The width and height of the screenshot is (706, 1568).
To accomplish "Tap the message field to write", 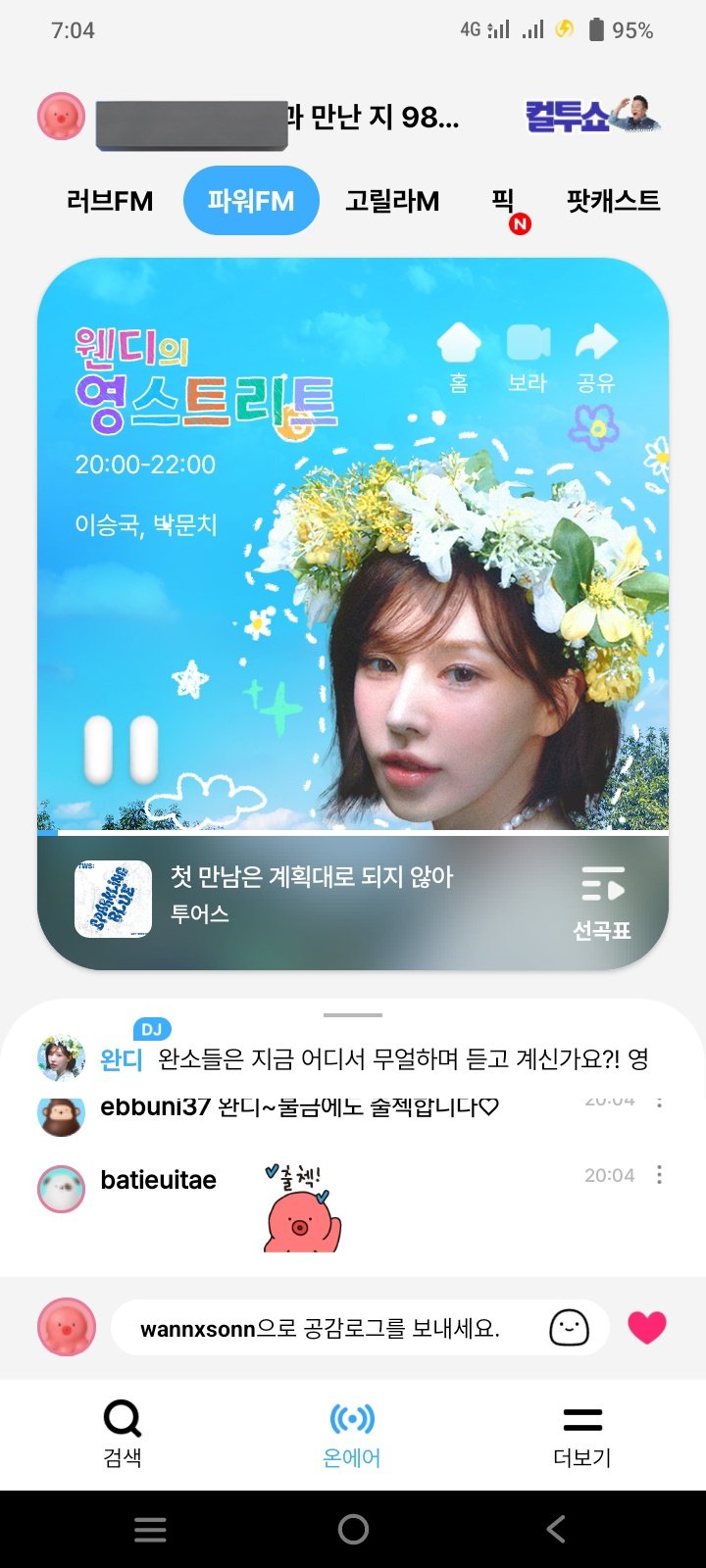I will (x=324, y=1329).
